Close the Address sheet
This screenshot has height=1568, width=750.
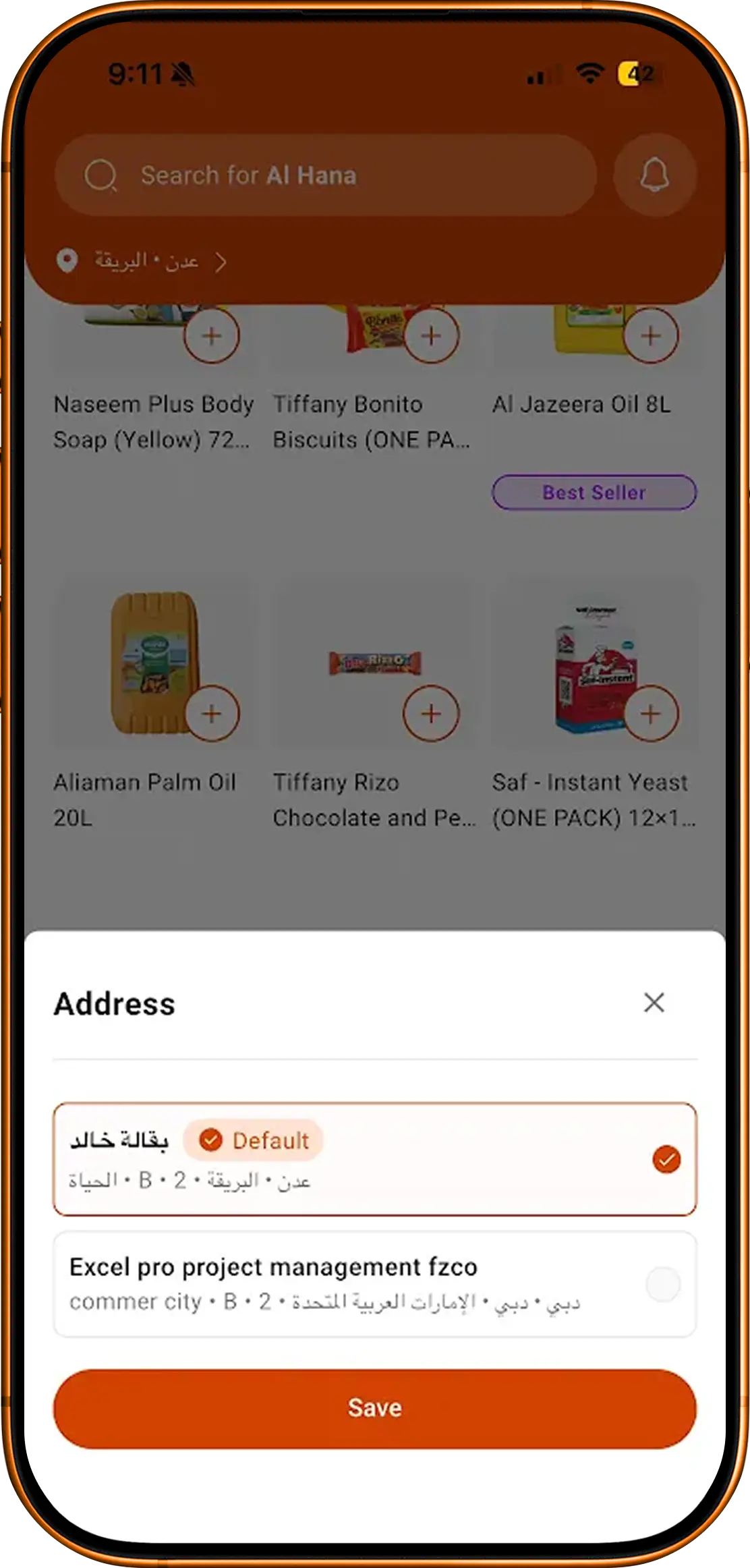click(654, 1003)
